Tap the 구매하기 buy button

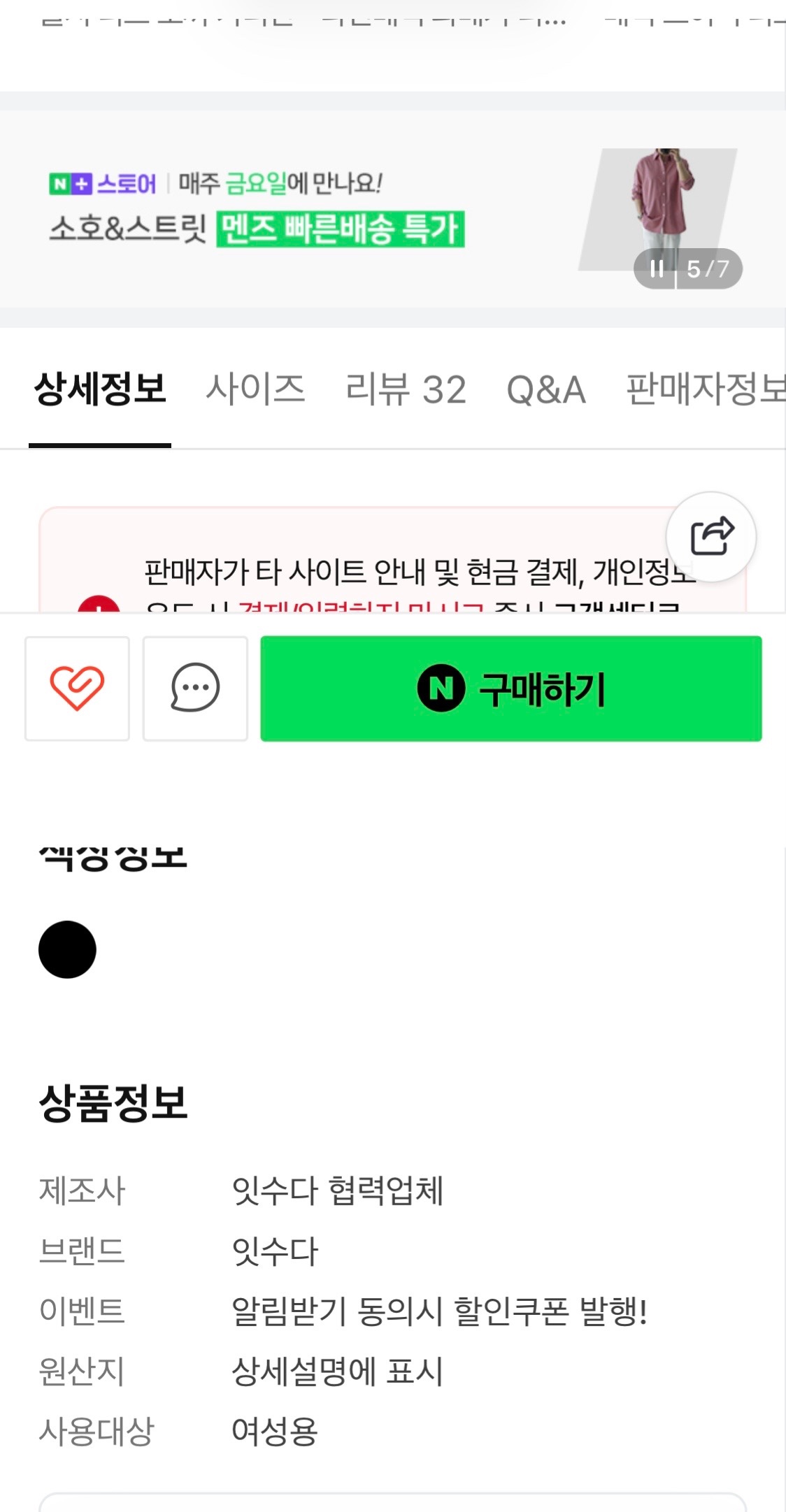510,689
